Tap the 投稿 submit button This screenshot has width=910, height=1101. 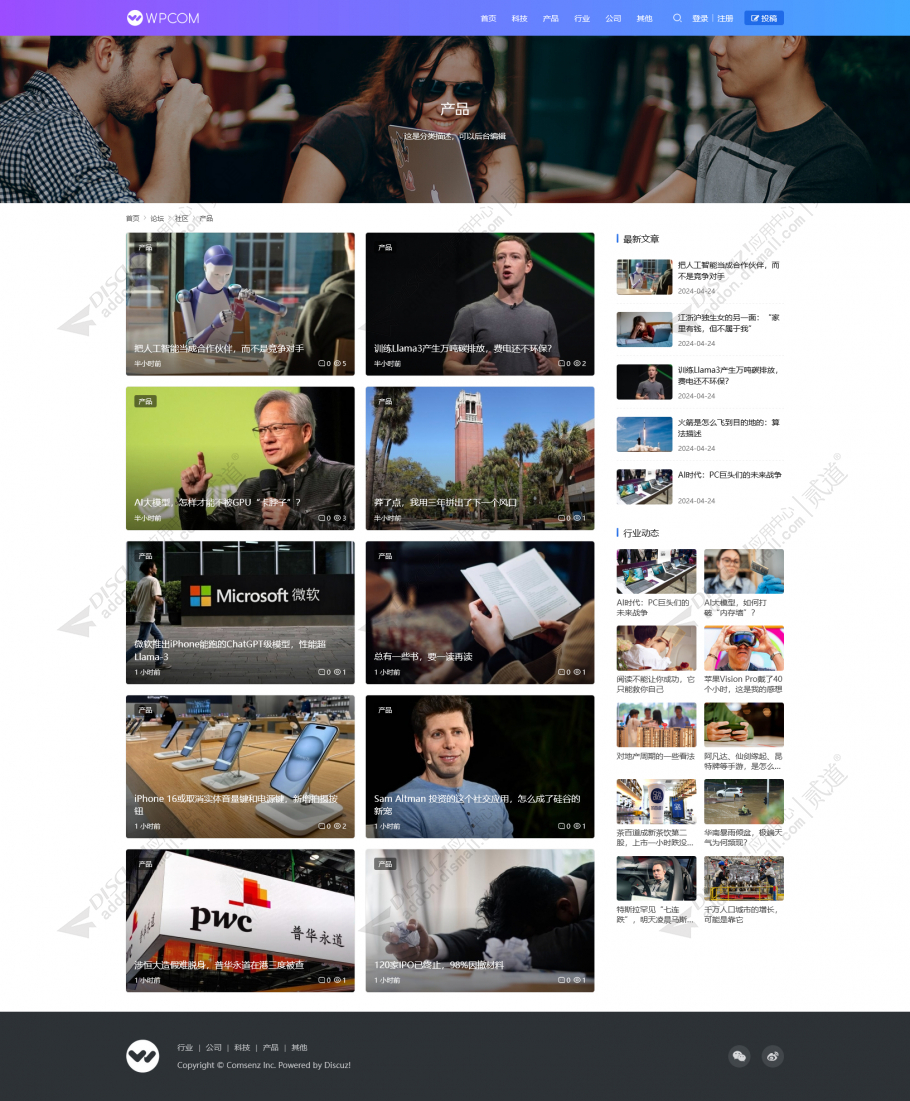764,18
